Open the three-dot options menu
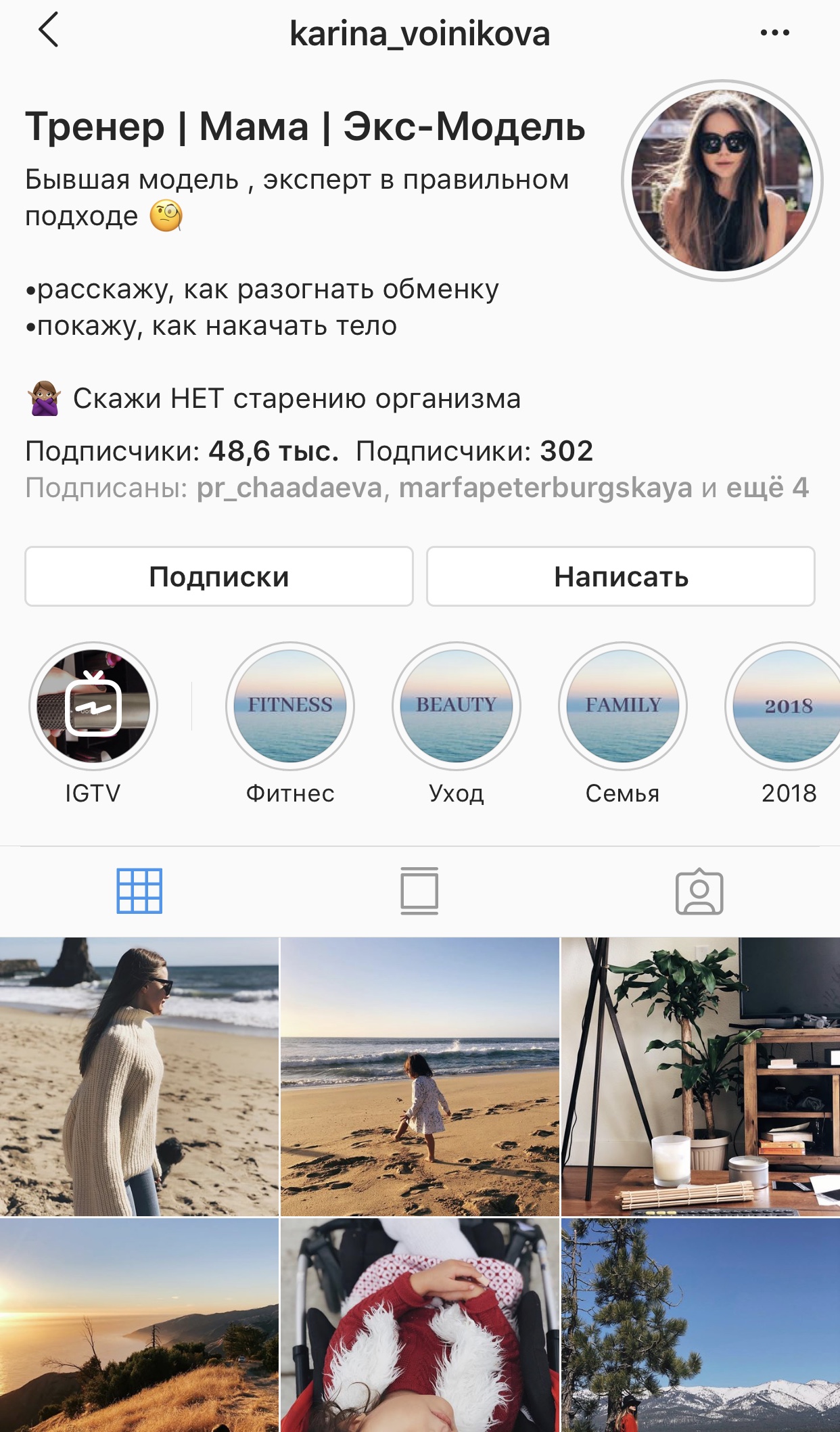The height and width of the screenshot is (1432, 840). coord(774,32)
